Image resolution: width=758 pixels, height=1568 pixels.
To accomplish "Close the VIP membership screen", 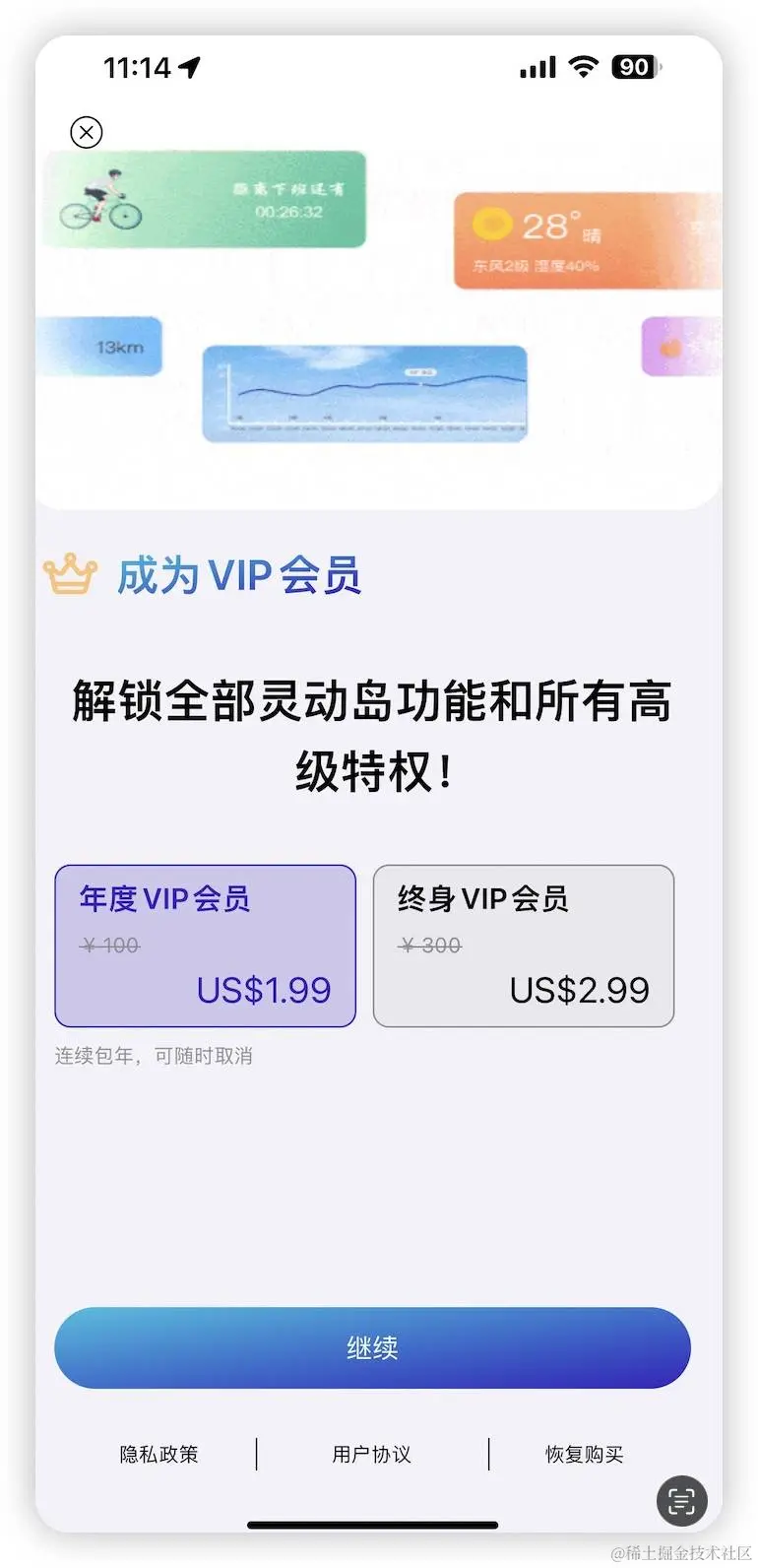I will tap(87, 132).
